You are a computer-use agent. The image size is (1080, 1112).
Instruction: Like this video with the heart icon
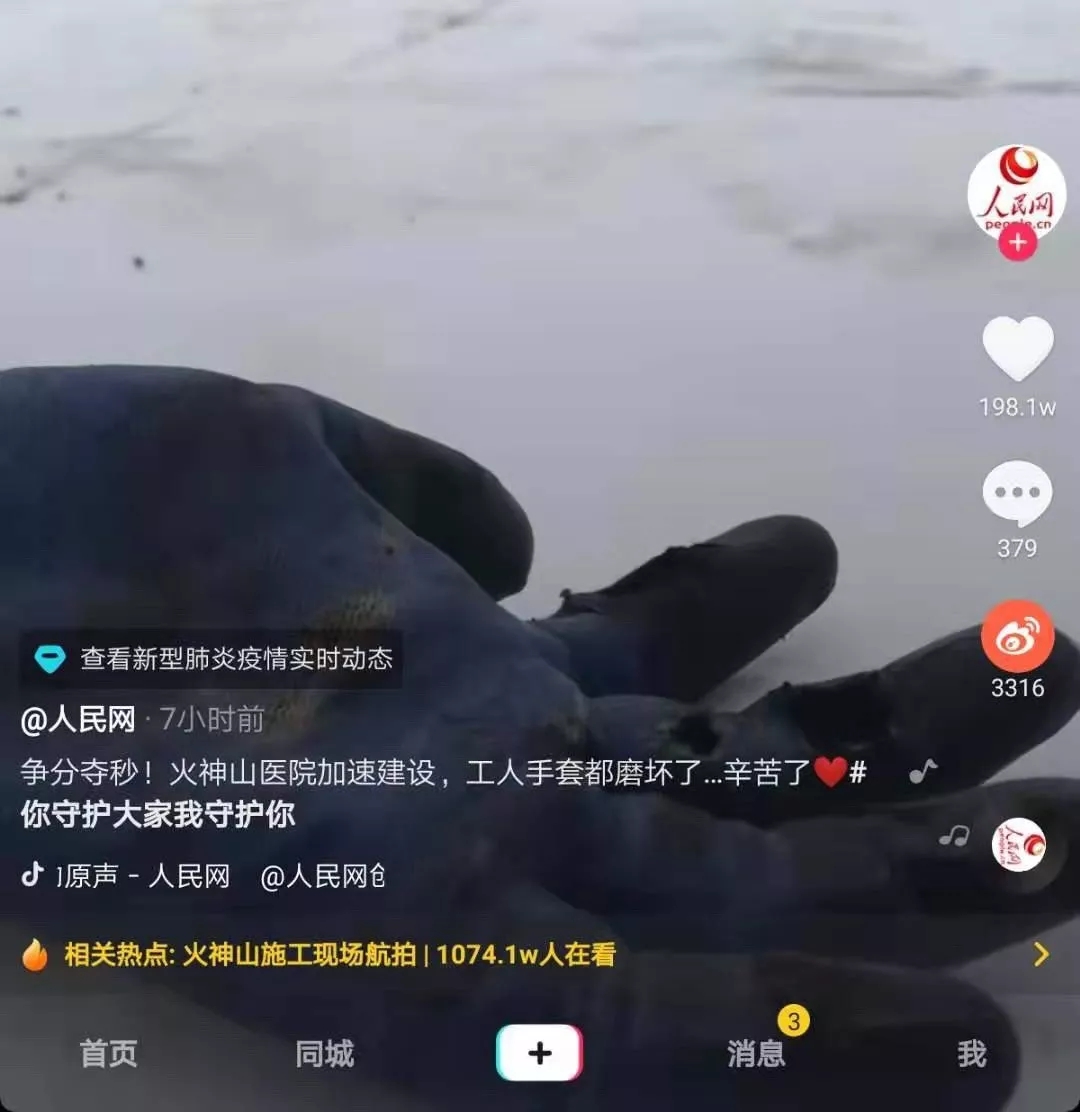click(1017, 349)
